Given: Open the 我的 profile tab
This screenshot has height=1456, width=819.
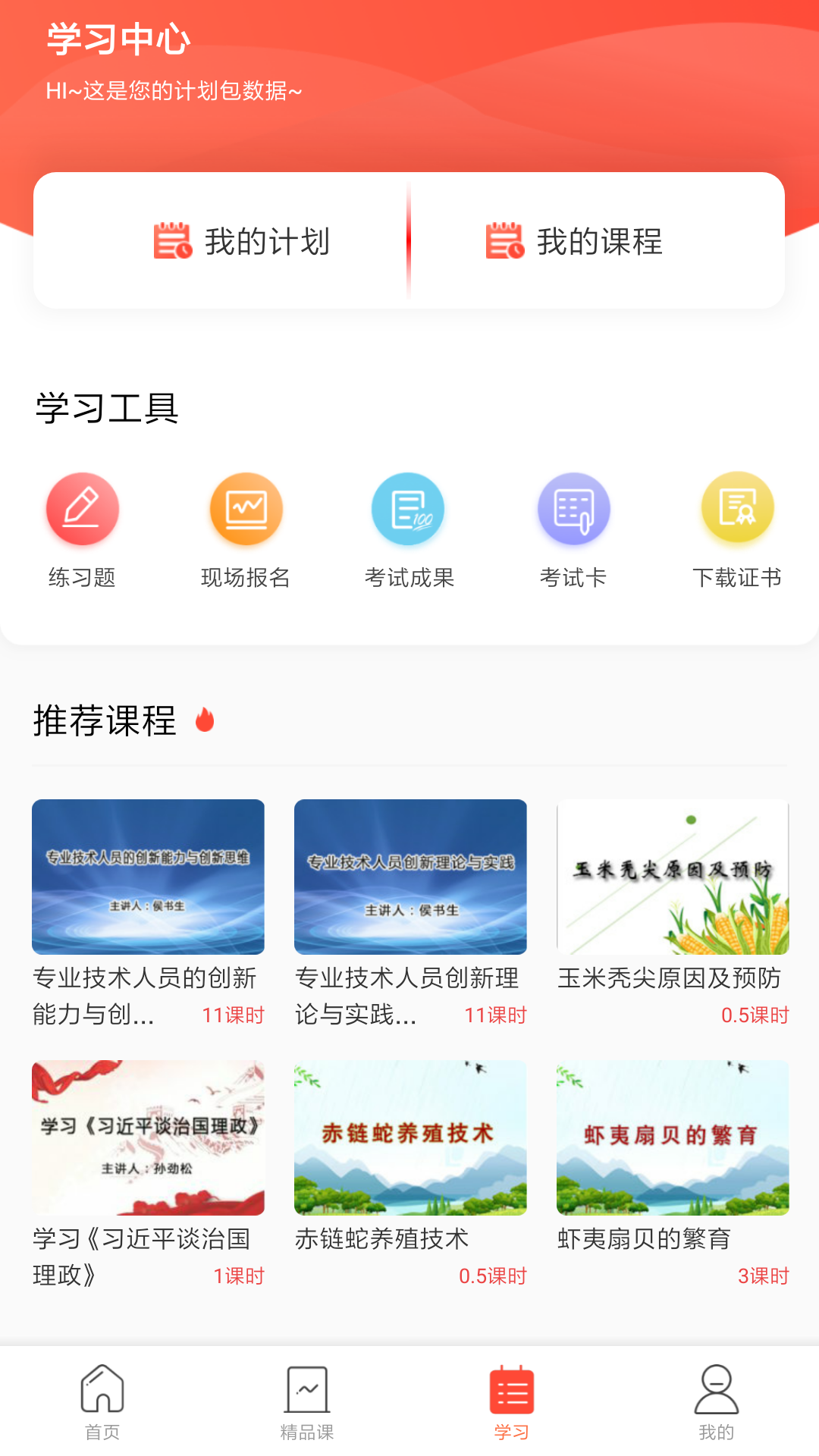Looking at the screenshot, I should [716, 1403].
